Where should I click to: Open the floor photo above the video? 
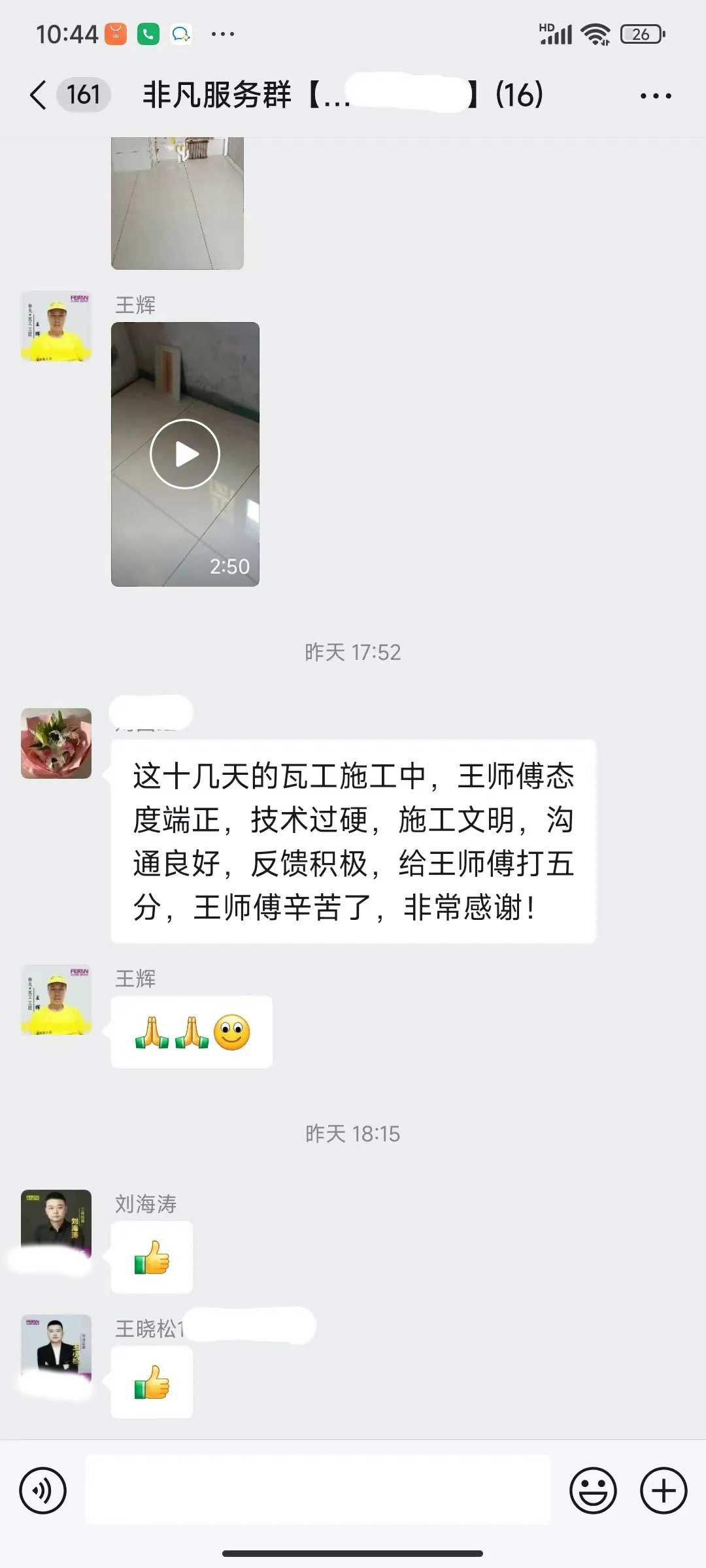coord(177,203)
